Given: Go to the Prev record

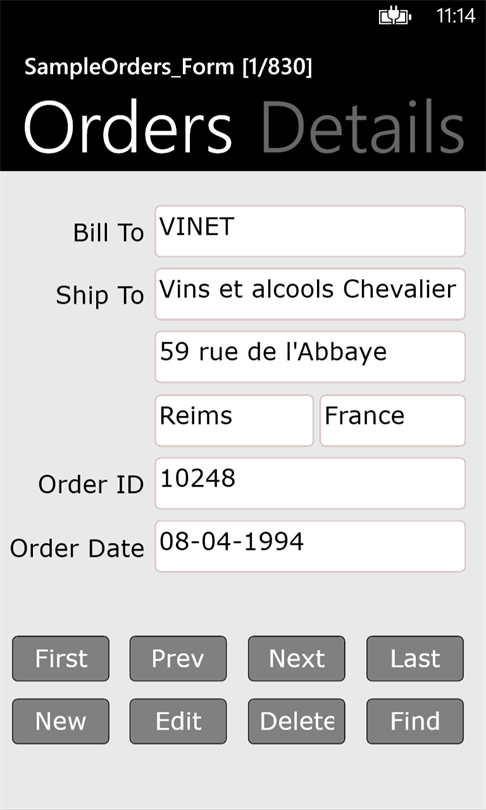Looking at the screenshot, I should tap(178, 659).
